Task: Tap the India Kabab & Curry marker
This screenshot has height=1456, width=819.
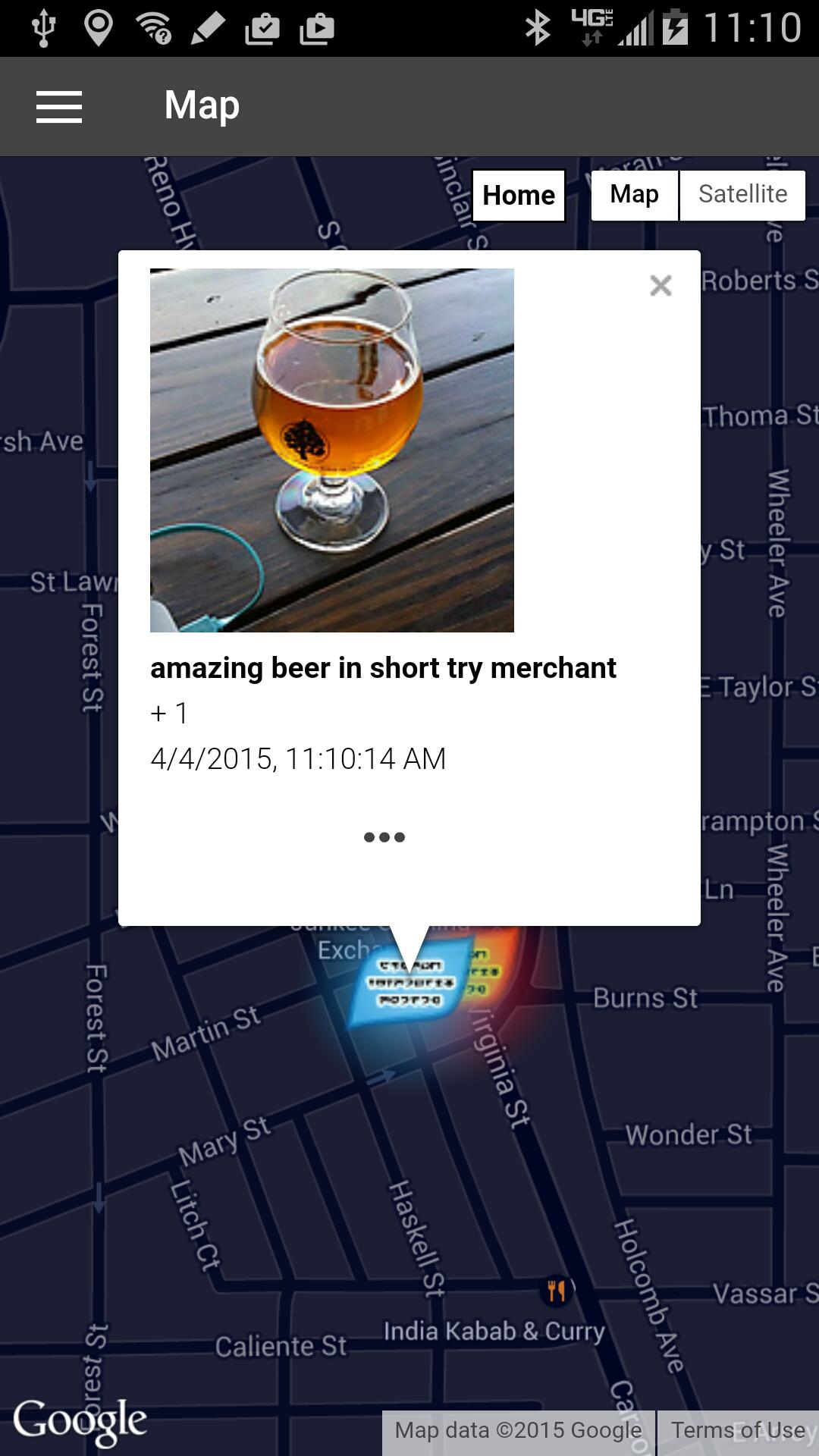Action: pos(557,1290)
